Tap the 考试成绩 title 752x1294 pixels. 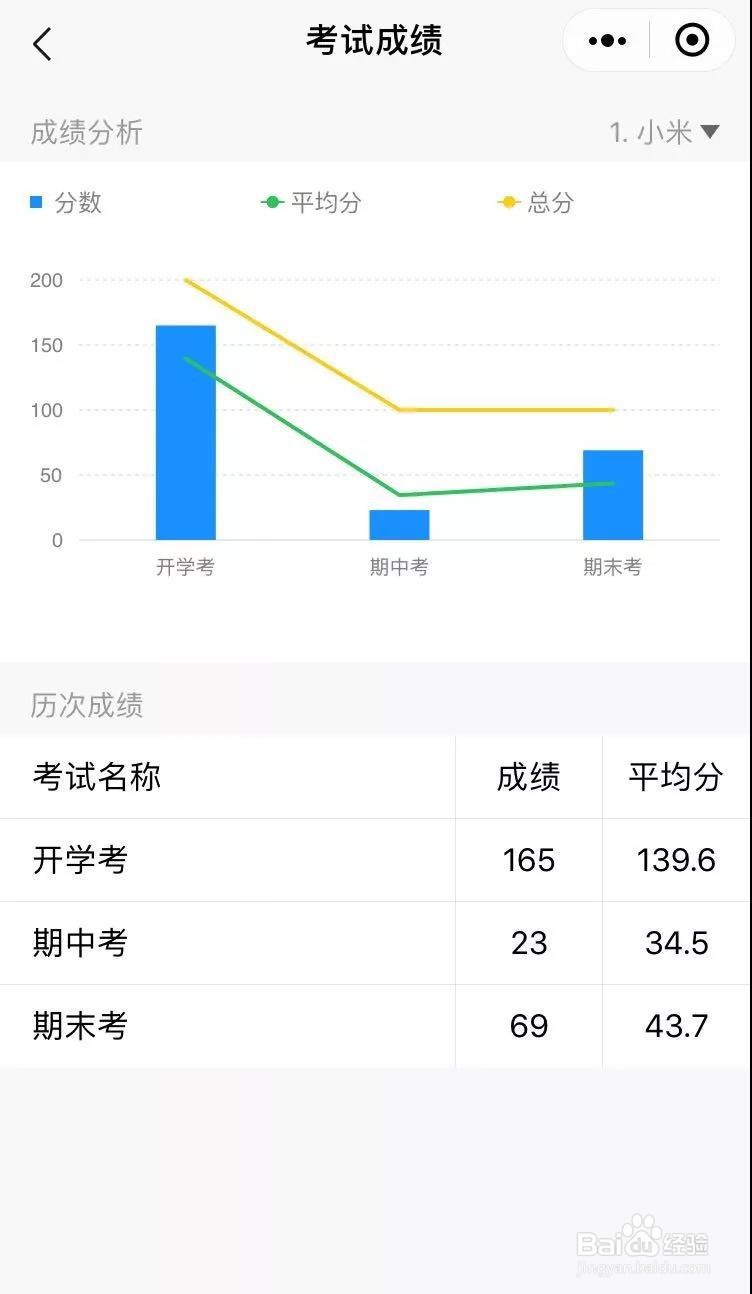tap(375, 41)
